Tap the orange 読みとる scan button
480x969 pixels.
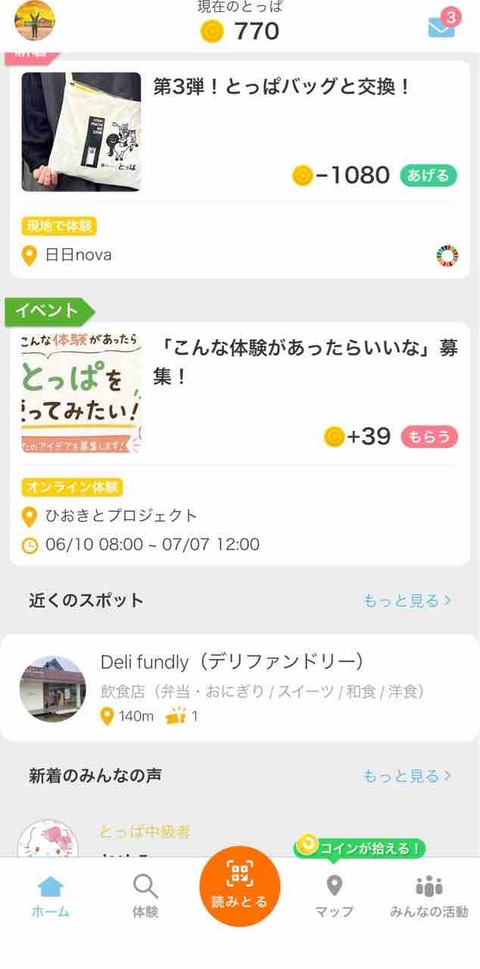click(240, 886)
